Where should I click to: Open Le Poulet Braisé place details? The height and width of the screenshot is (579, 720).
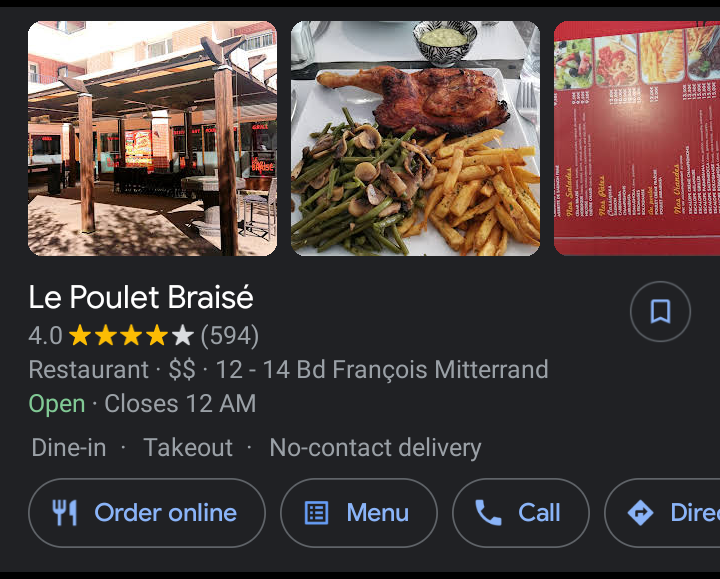[141, 297]
